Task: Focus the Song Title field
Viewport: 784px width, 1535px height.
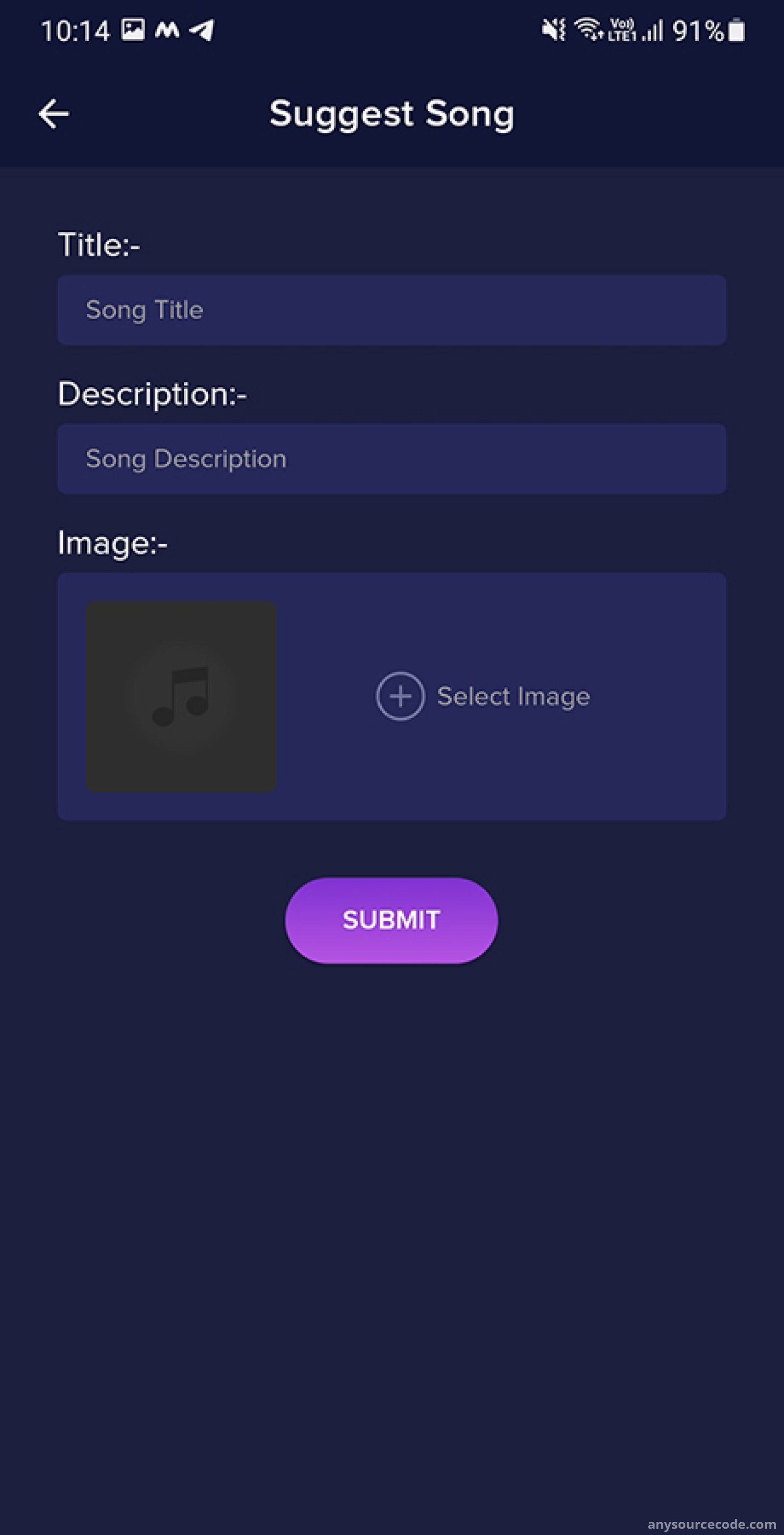Action: coord(392,310)
